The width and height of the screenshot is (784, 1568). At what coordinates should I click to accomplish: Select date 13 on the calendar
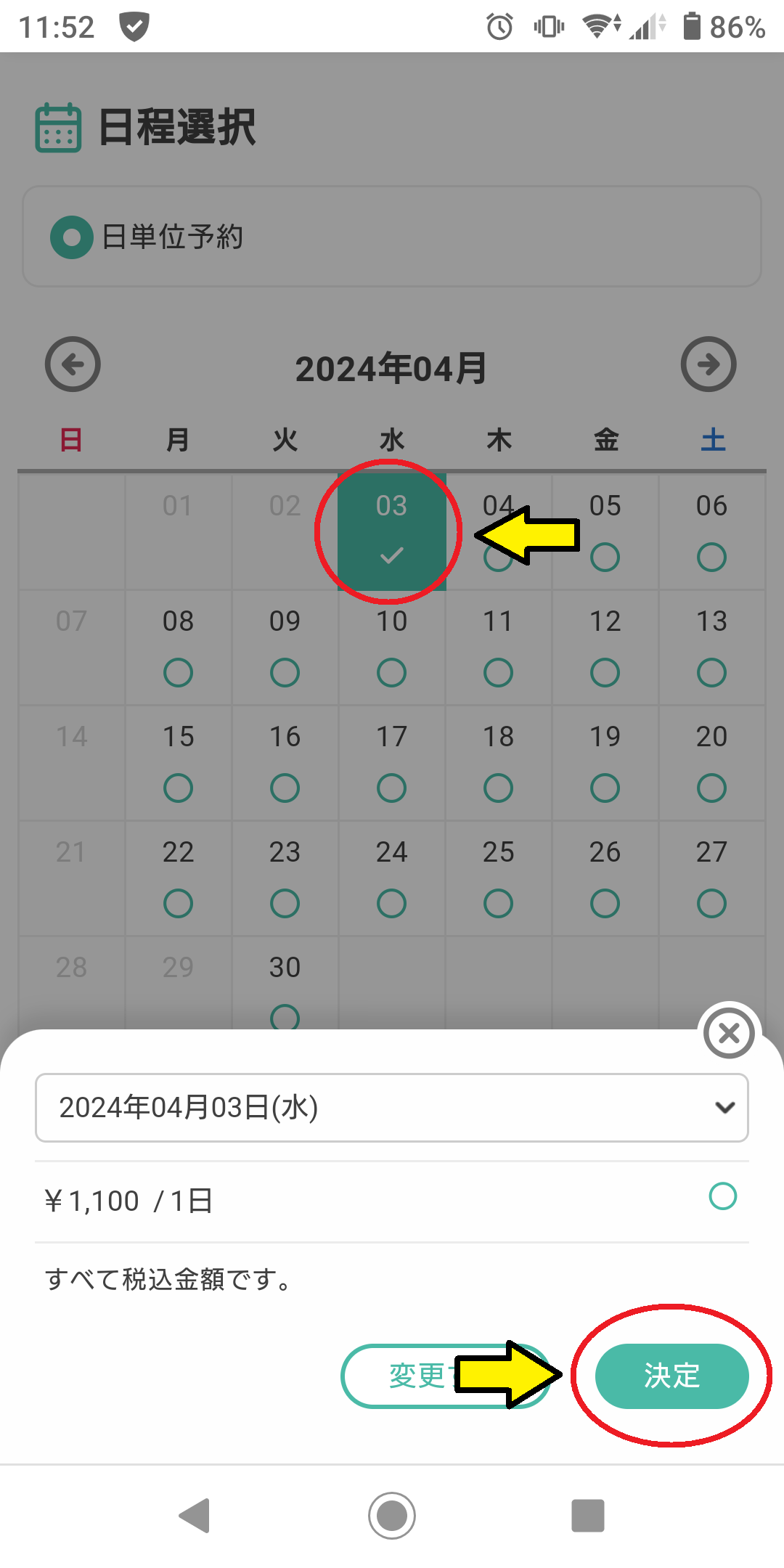pos(711,647)
